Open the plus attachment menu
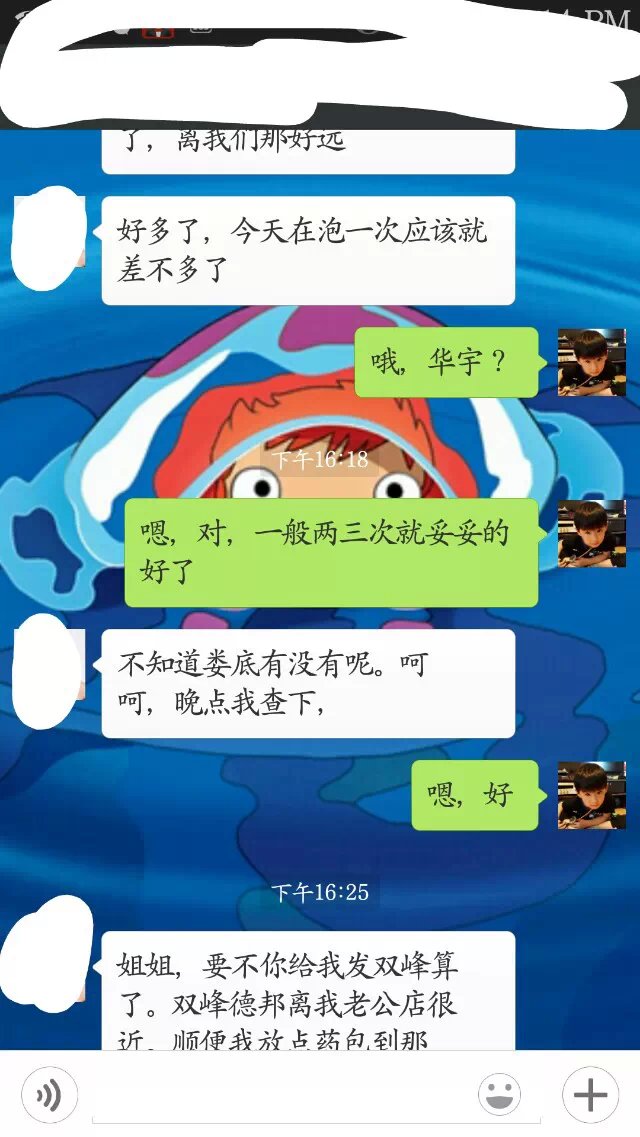The image size is (640, 1137). (x=590, y=1095)
